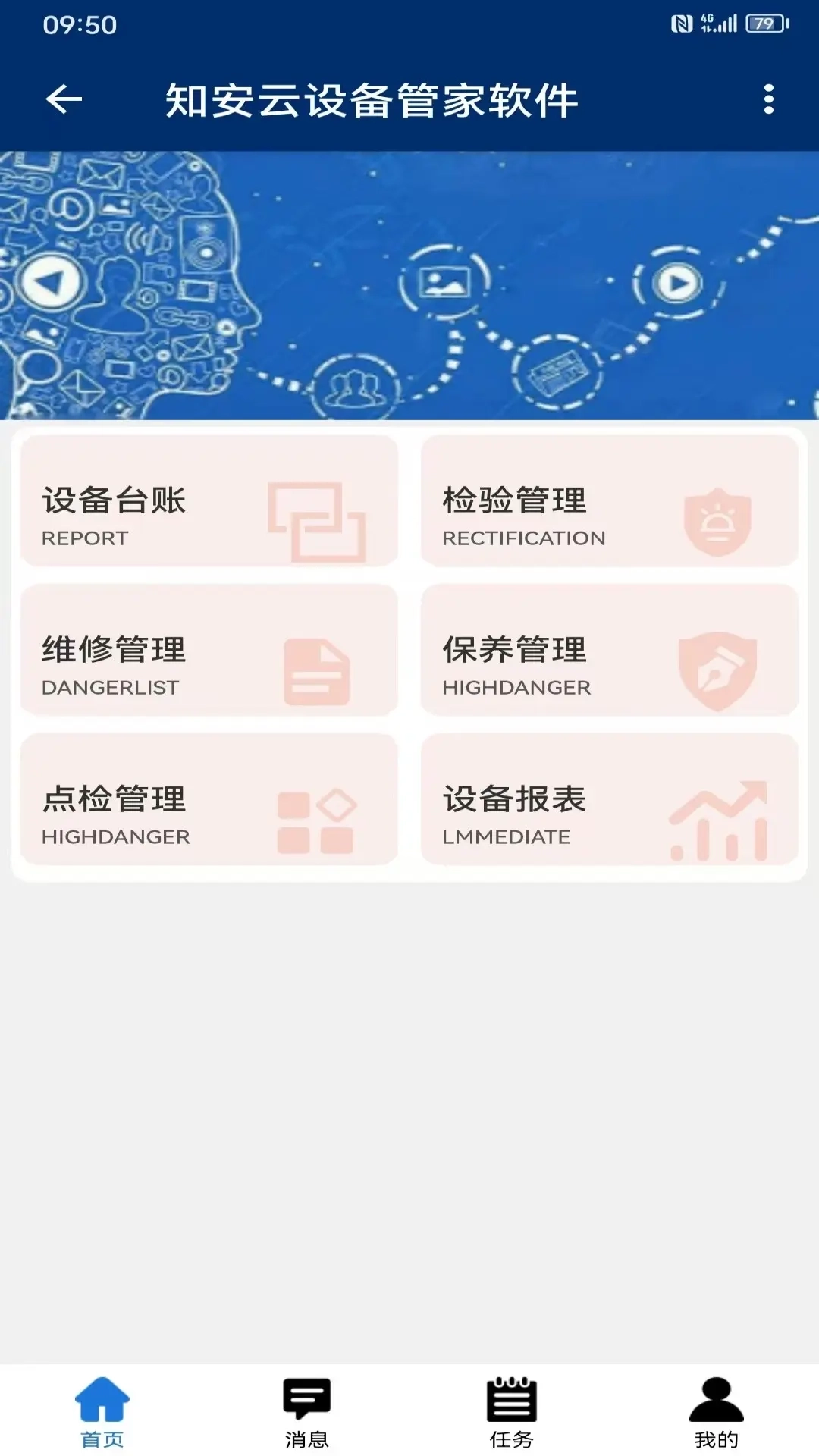Open the REPORT equipment ledger card
This screenshot has height=1456, width=819.
pyautogui.click(x=210, y=500)
